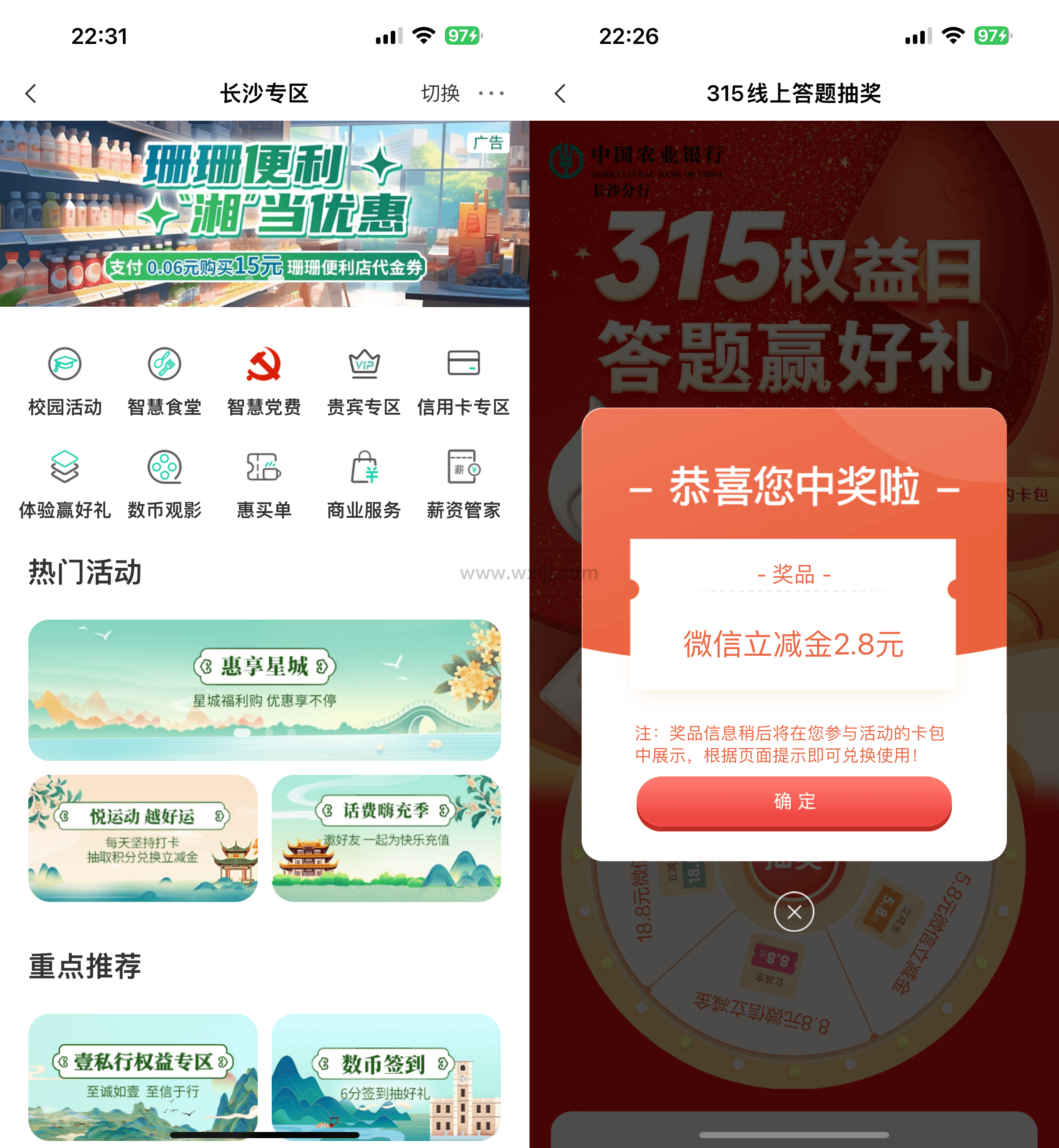Open the three-dot overflow menu
1059x1148 pixels.
tap(491, 94)
